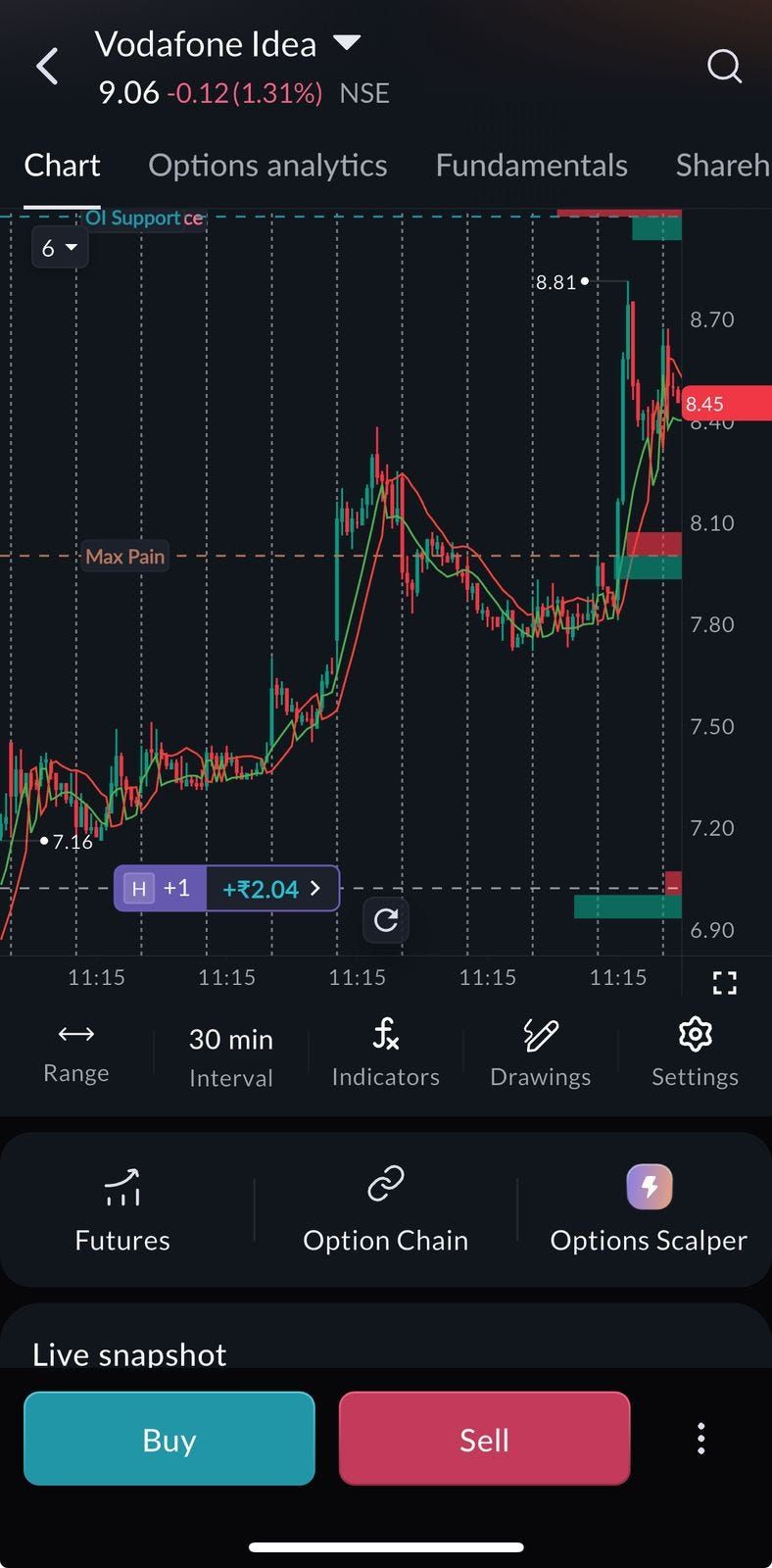This screenshot has width=772, height=1568.
Task: Expand the chart to fullscreen
Action: [724, 982]
